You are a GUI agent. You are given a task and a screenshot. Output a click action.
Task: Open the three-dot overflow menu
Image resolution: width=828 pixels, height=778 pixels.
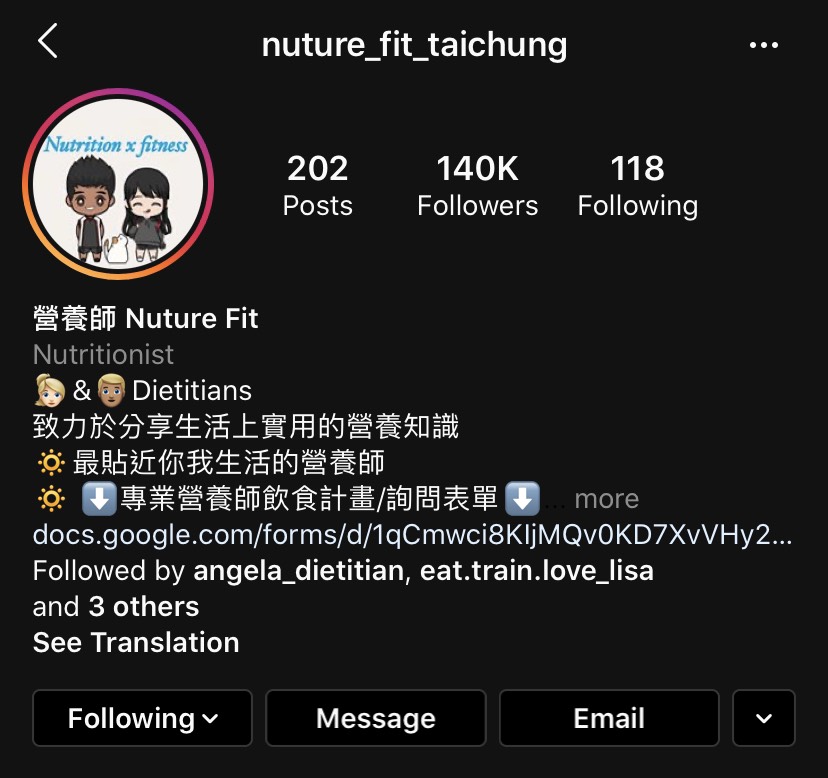(763, 45)
